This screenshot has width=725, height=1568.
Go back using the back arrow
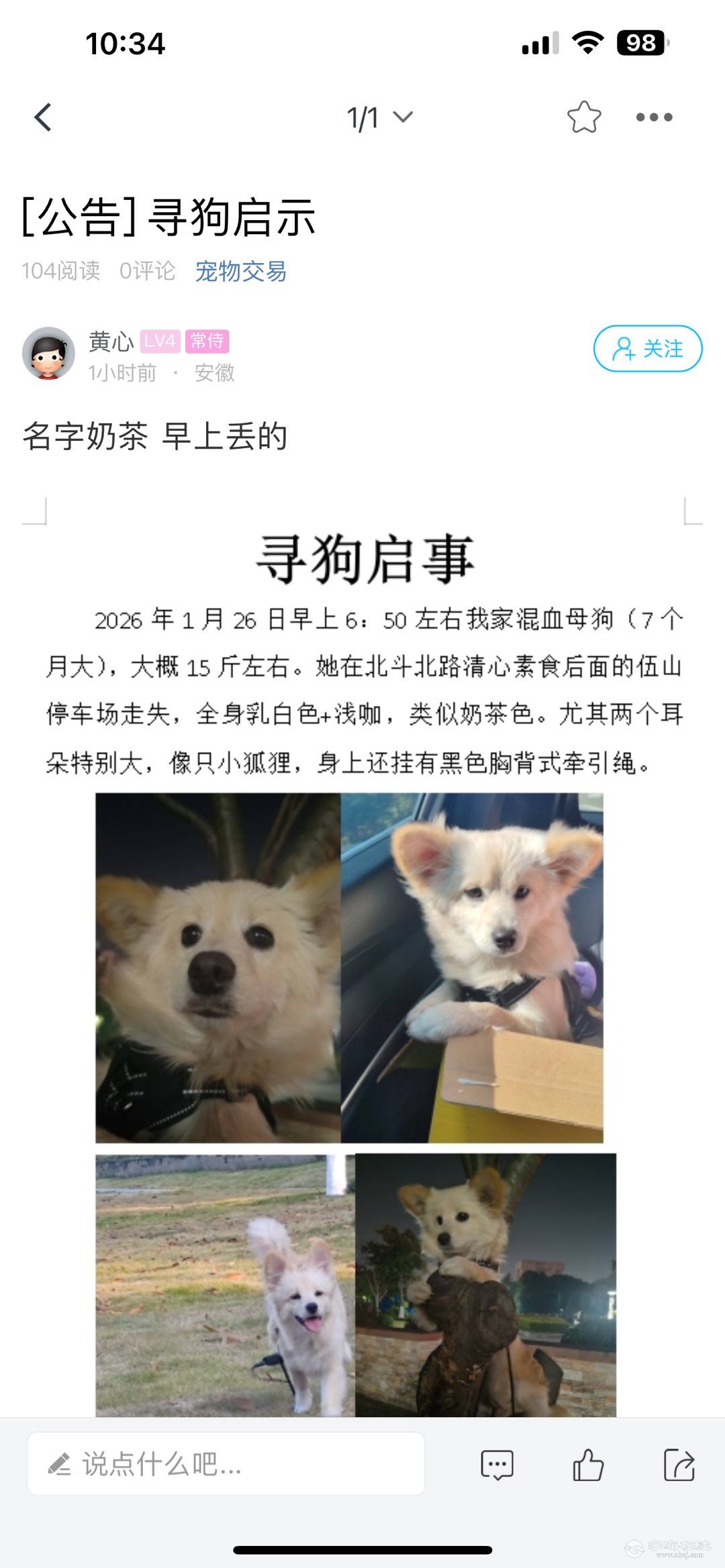(x=44, y=117)
